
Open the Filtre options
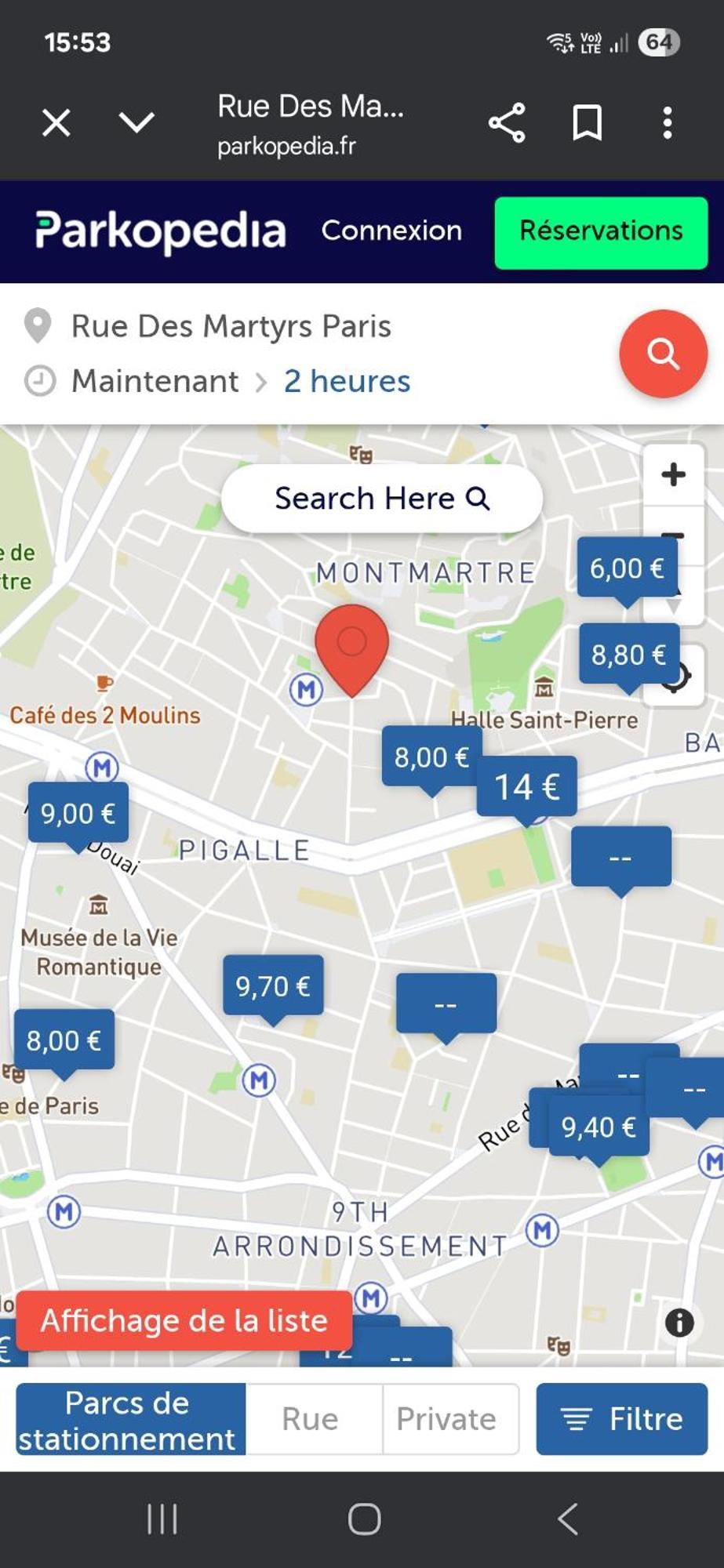point(622,1419)
